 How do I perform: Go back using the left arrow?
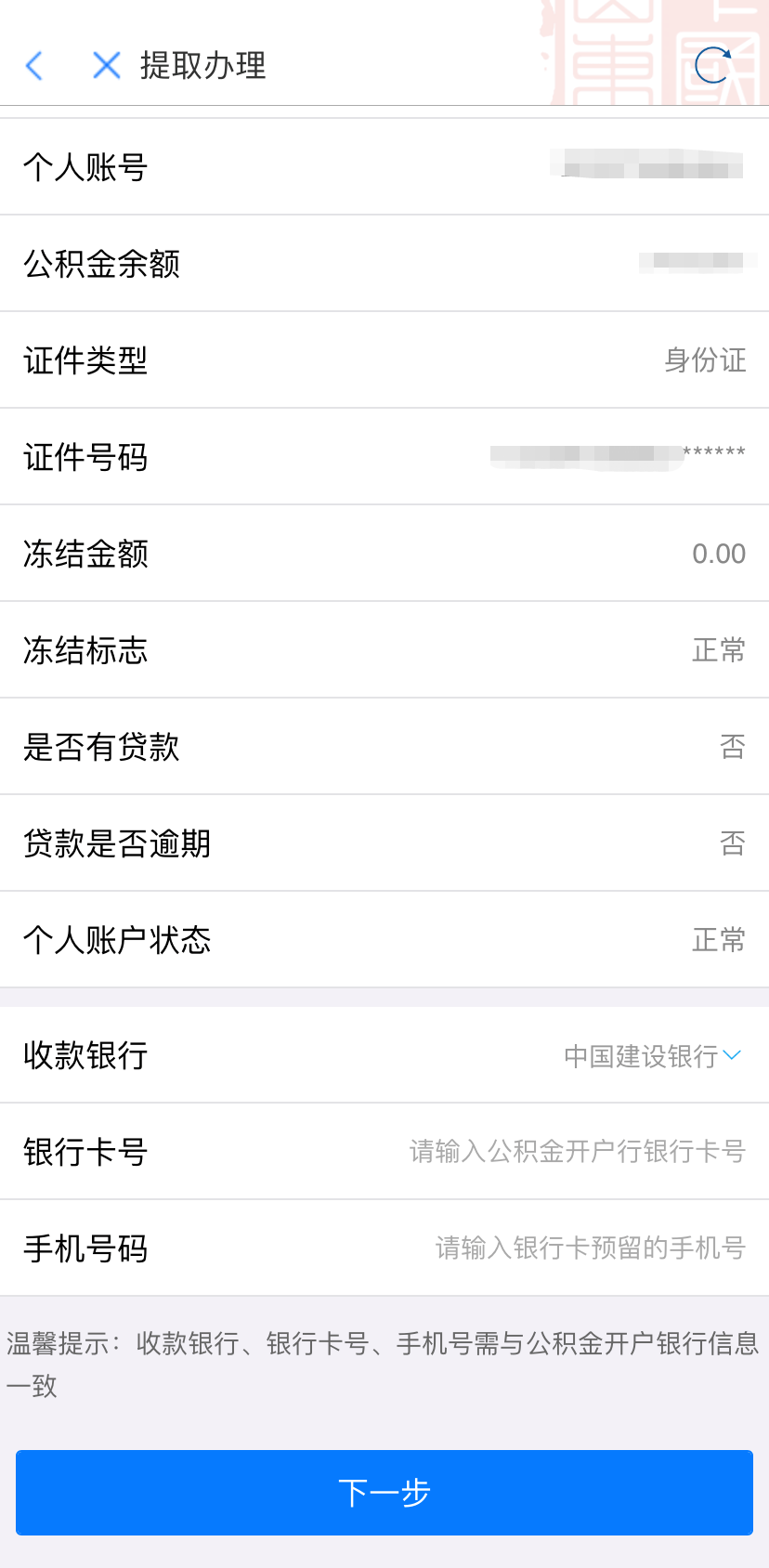tap(34, 66)
